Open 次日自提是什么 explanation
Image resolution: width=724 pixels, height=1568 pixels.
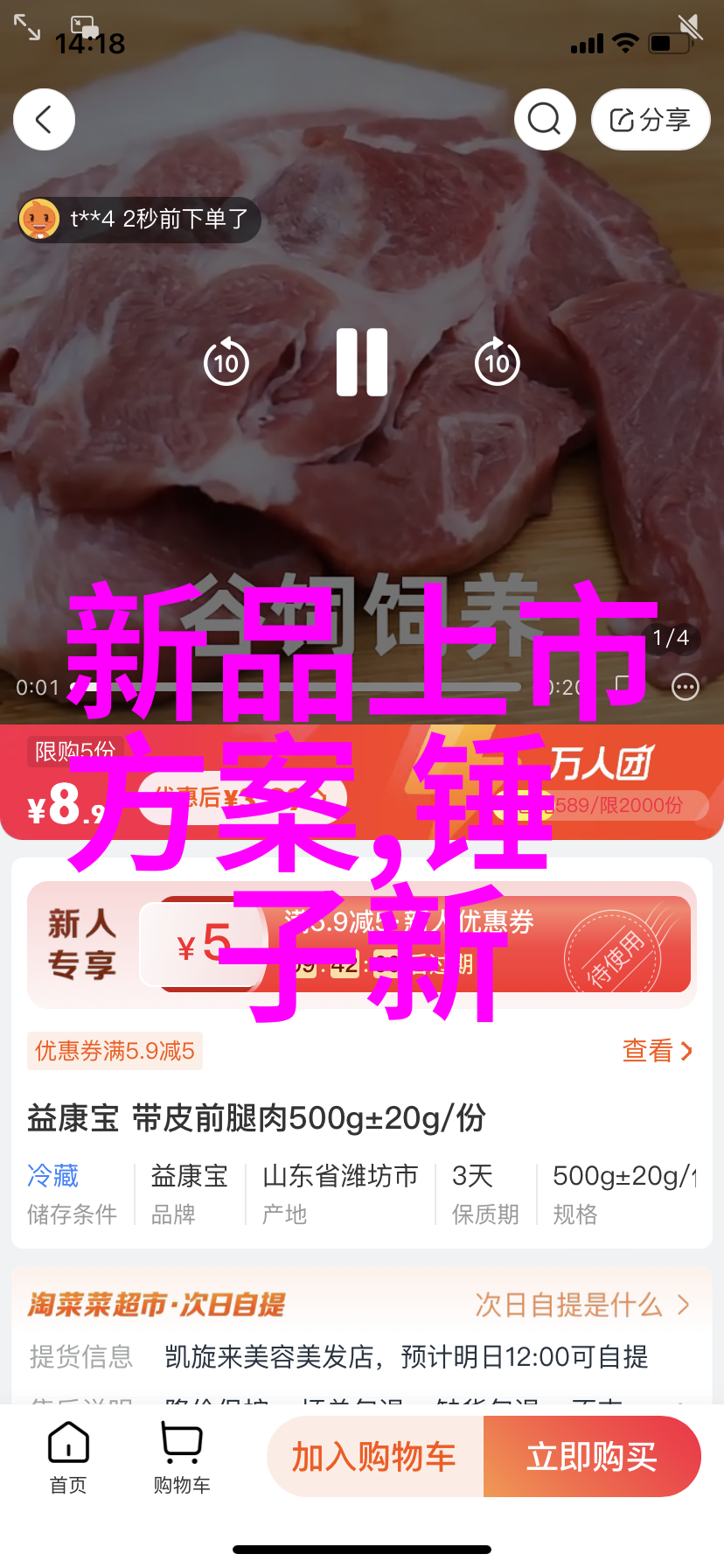(x=581, y=1305)
